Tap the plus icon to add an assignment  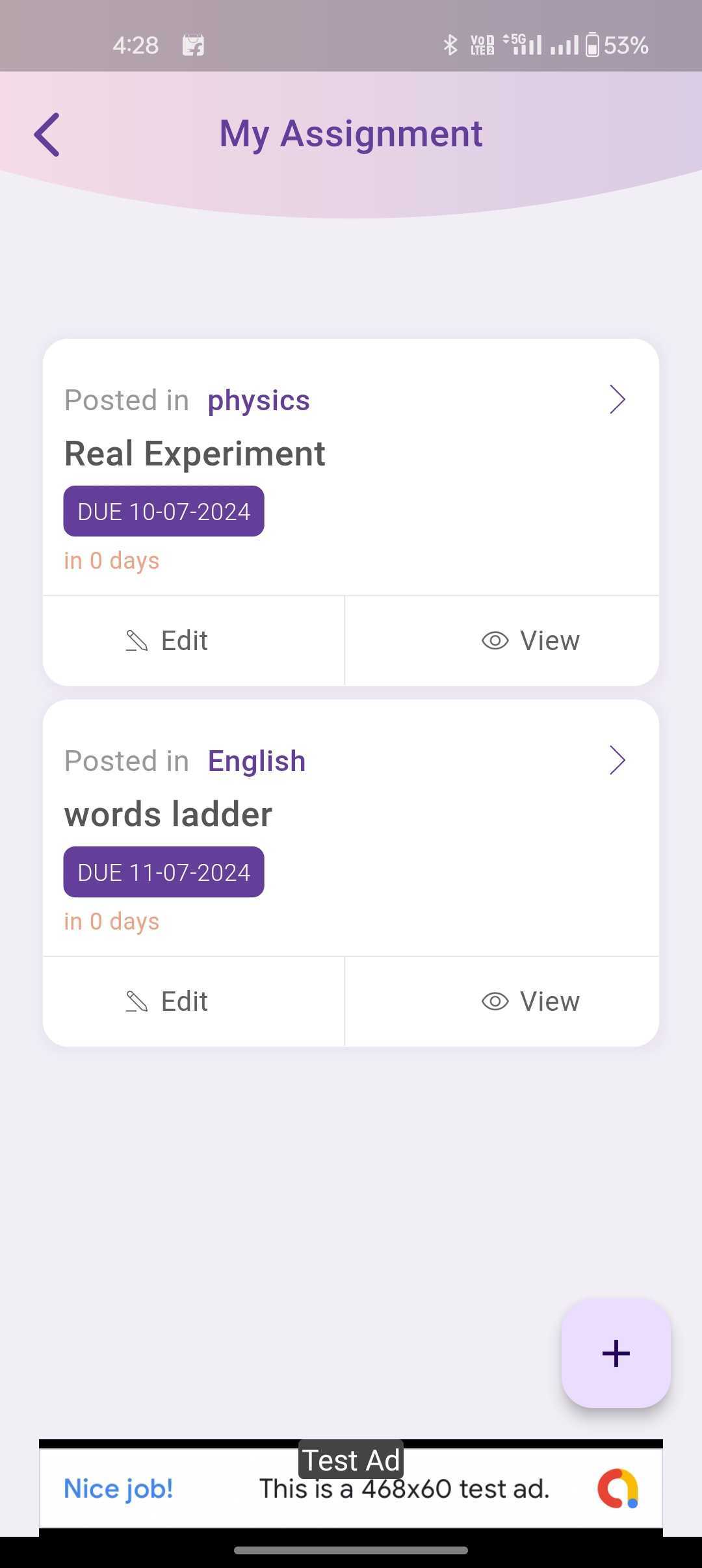[x=615, y=1353]
